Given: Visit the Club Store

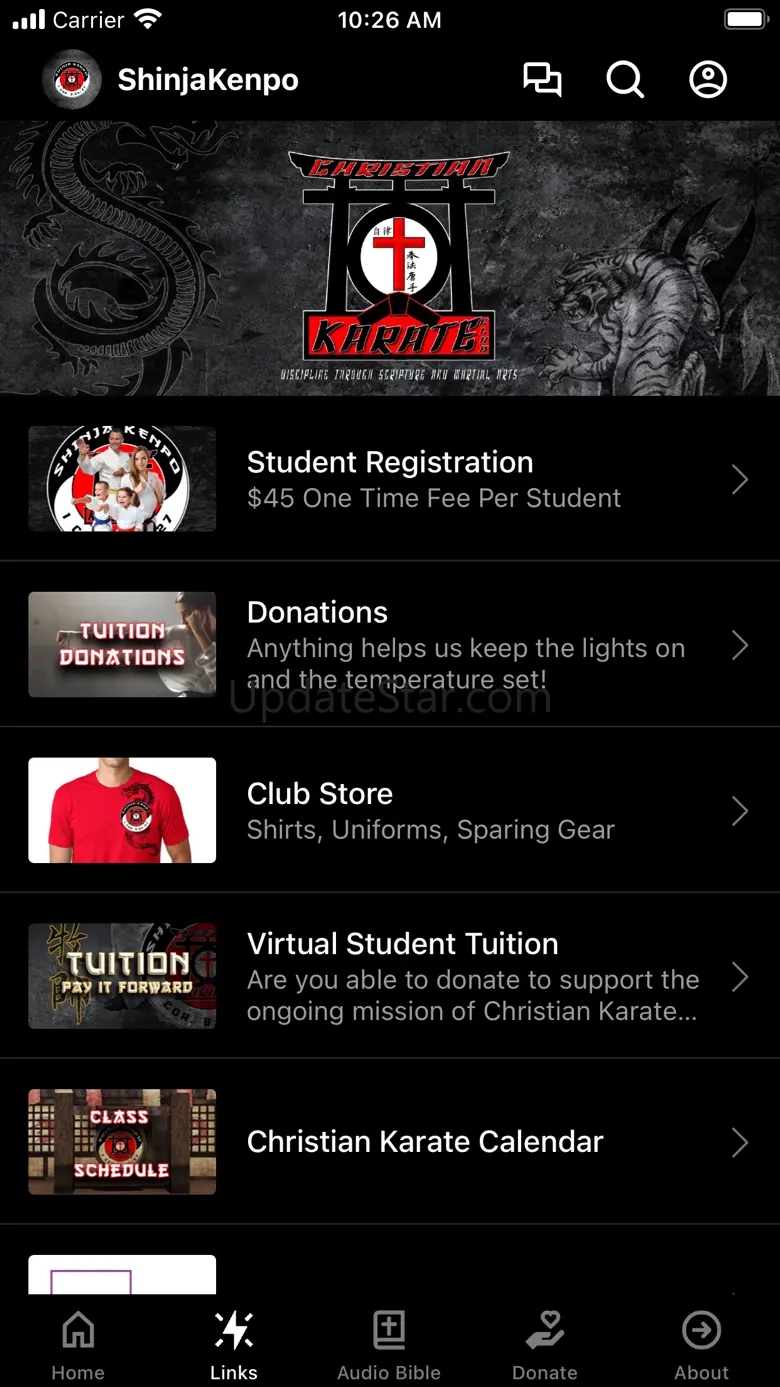Looking at the screenshot, I should pos(390,810).
